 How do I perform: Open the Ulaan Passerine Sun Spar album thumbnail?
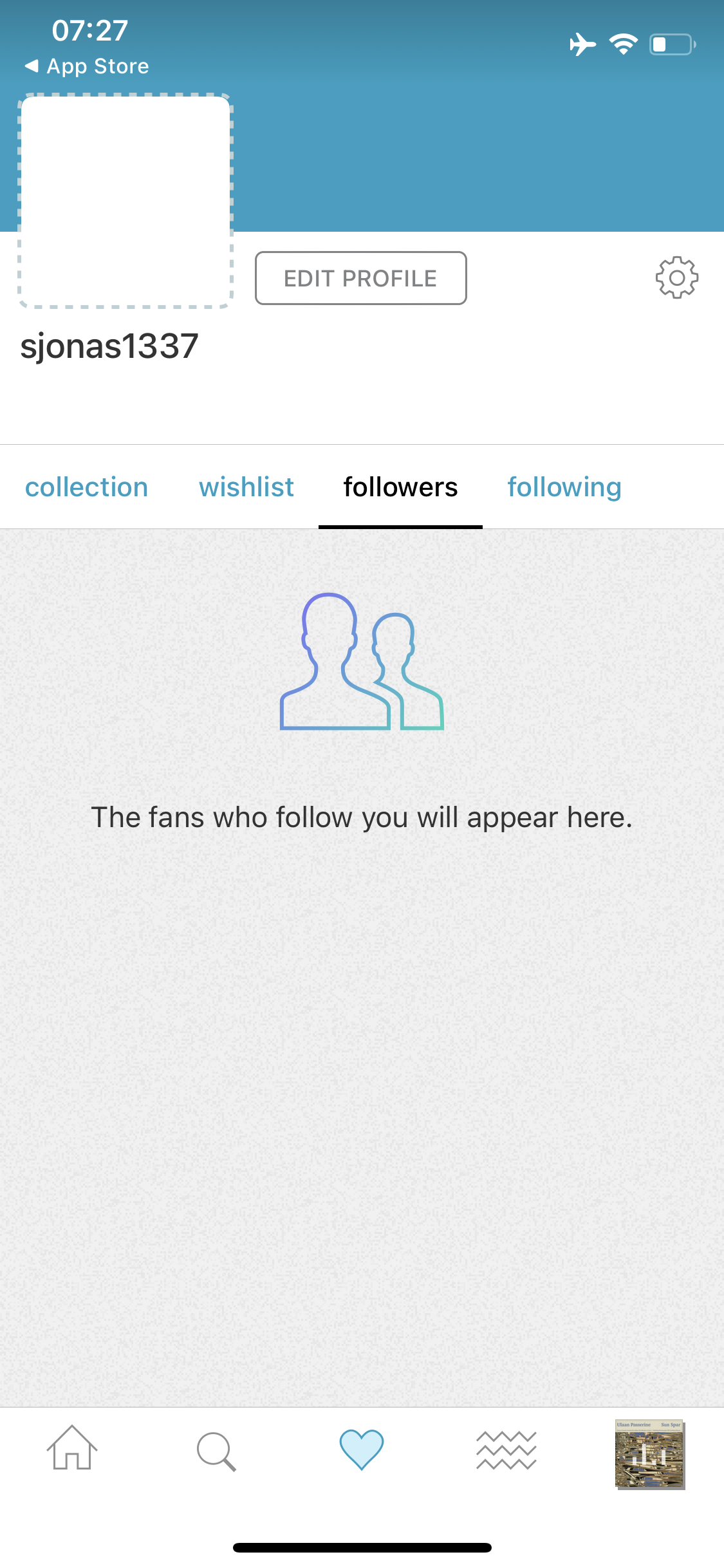[x=650, y=1451]
